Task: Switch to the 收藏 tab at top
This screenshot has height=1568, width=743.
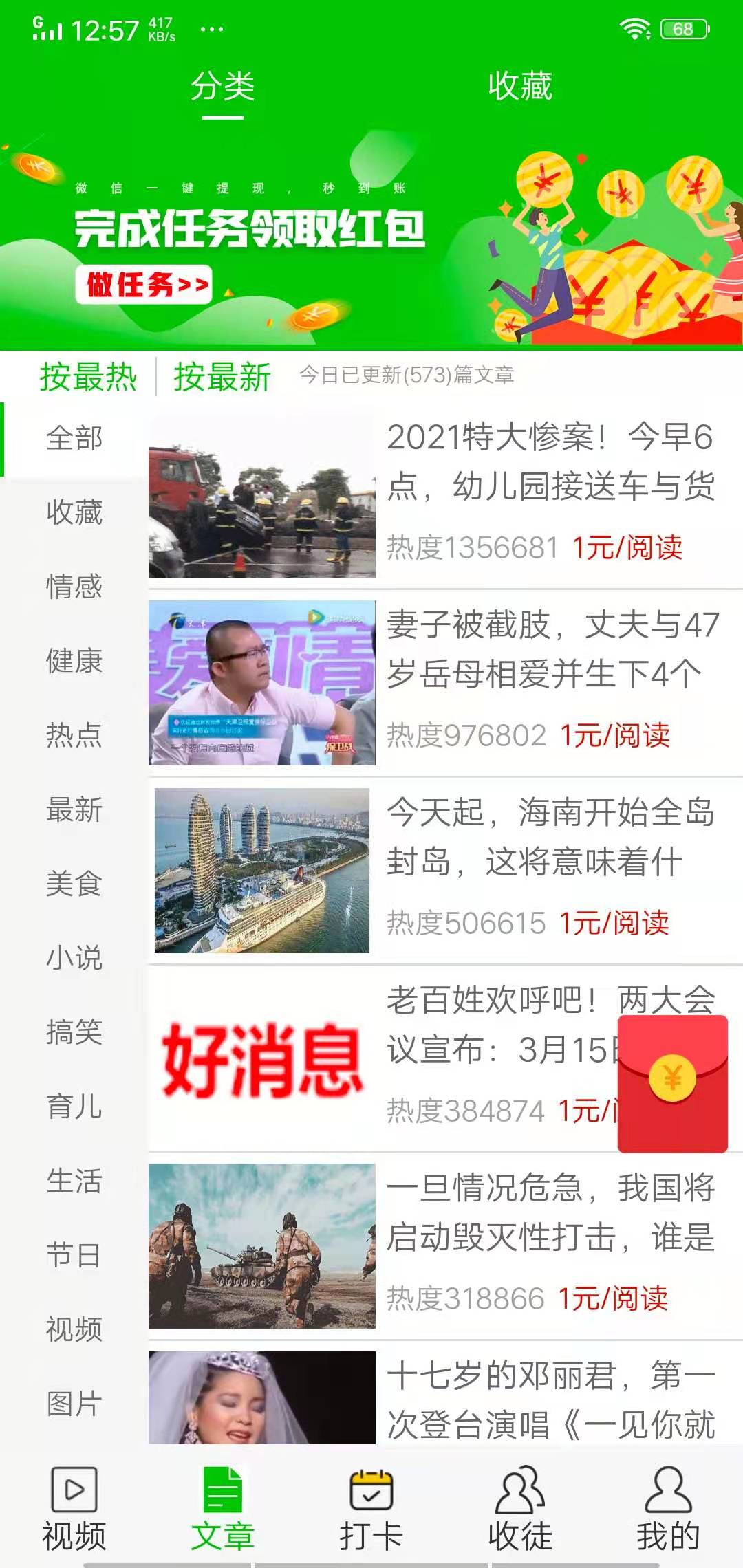Action: [519, 84]
